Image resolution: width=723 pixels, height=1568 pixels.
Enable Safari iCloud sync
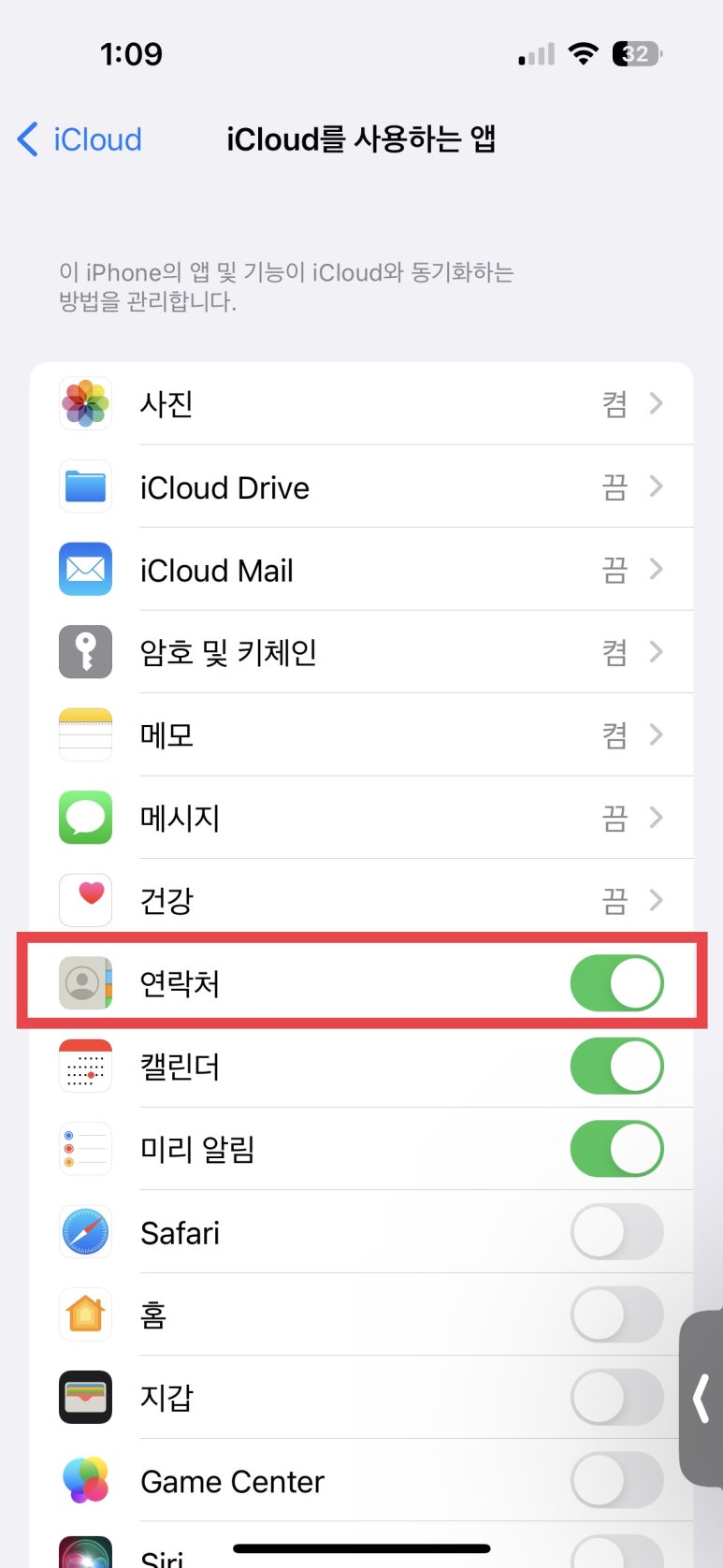pos(616,1232)
